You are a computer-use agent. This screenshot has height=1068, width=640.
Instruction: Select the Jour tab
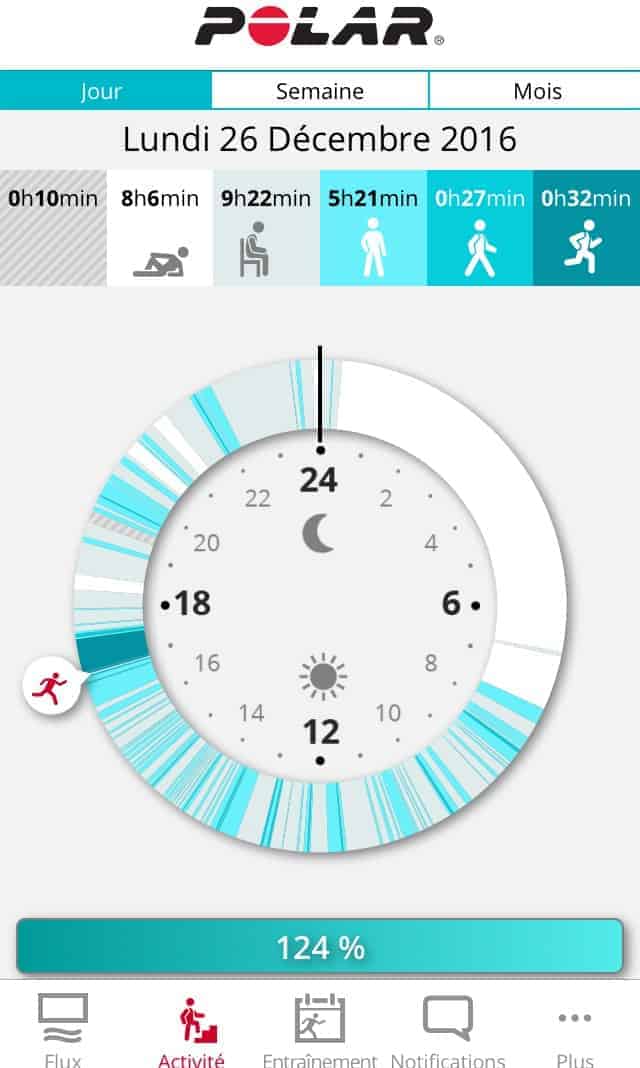click(x=105, y=91)
